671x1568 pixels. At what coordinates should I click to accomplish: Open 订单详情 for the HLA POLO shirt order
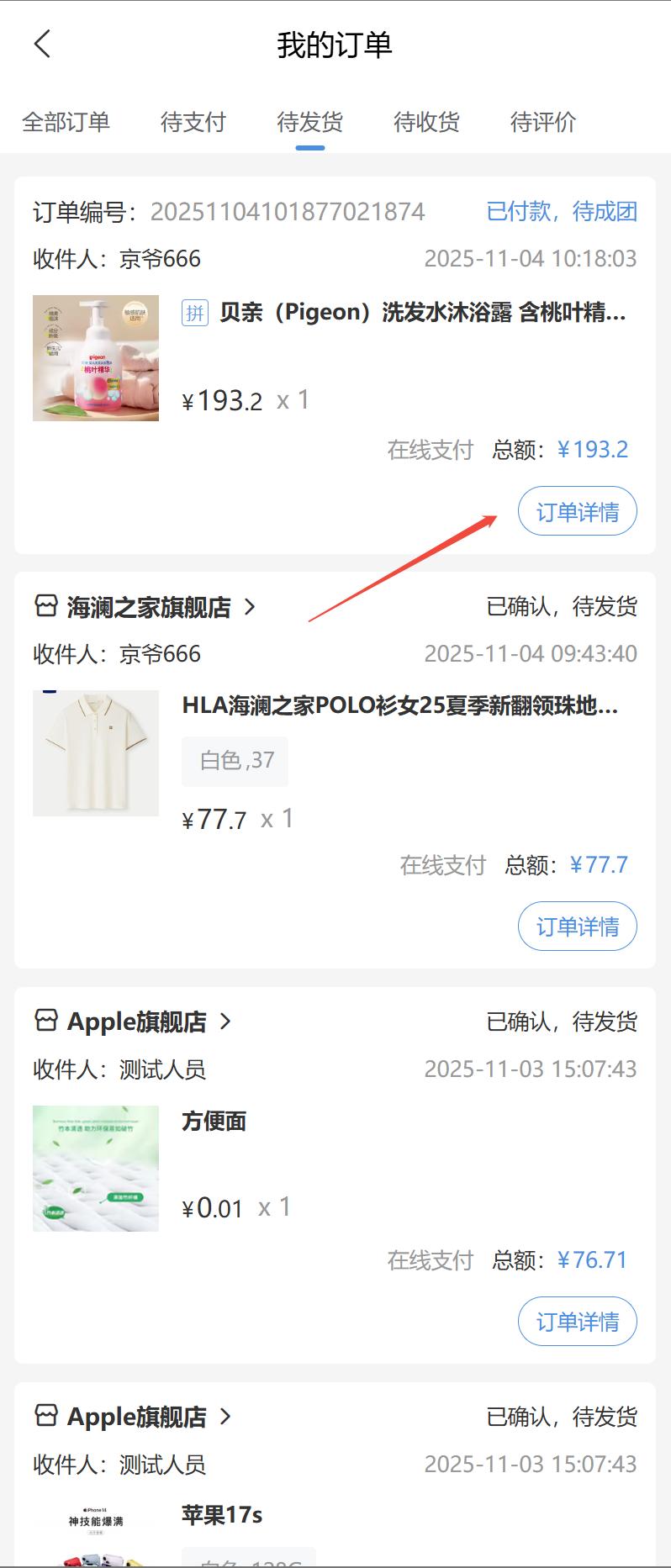click(x=577, y=927)
